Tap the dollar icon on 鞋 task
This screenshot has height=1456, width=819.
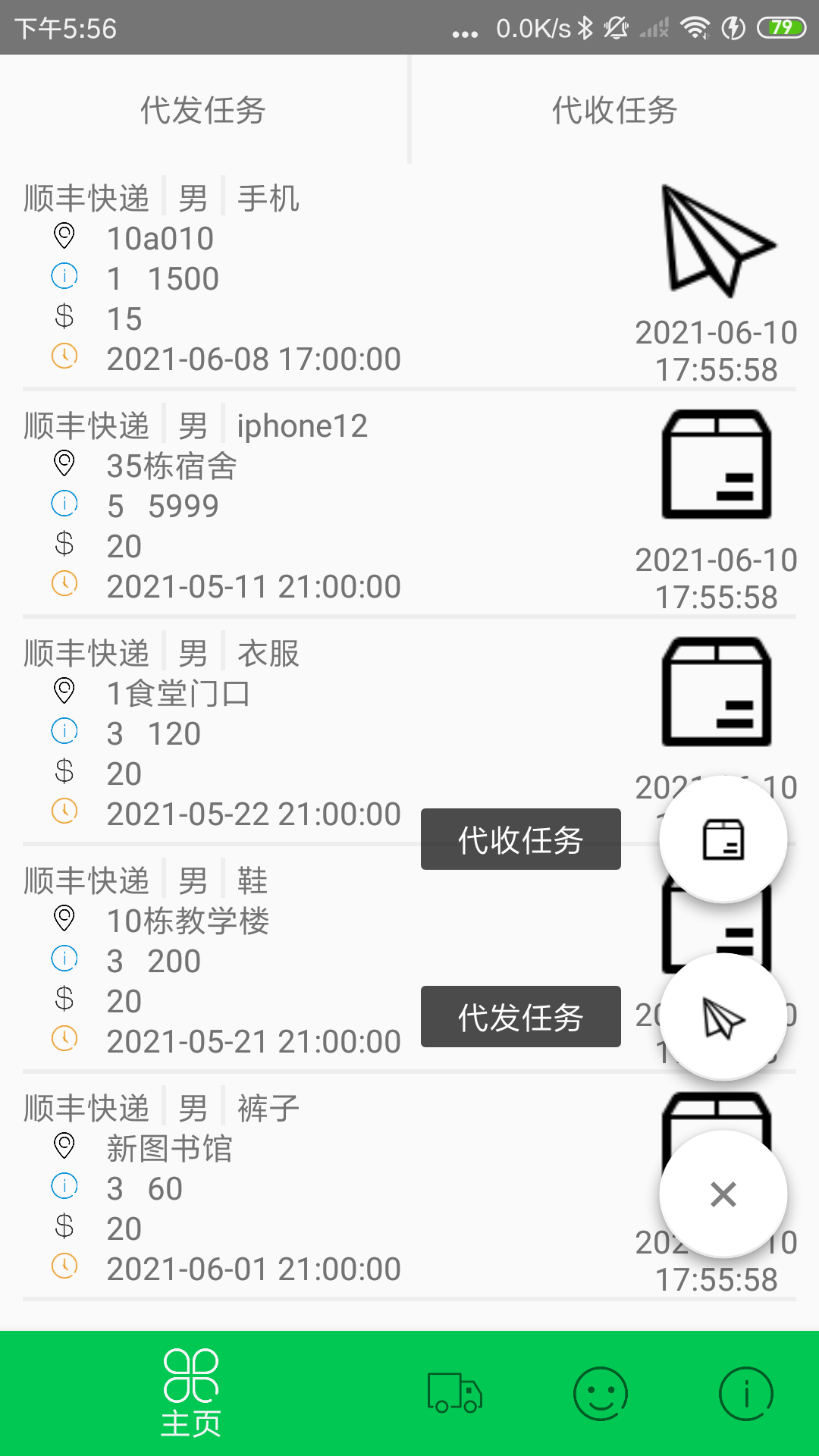pyautogui.click(x=65, y=1000)
